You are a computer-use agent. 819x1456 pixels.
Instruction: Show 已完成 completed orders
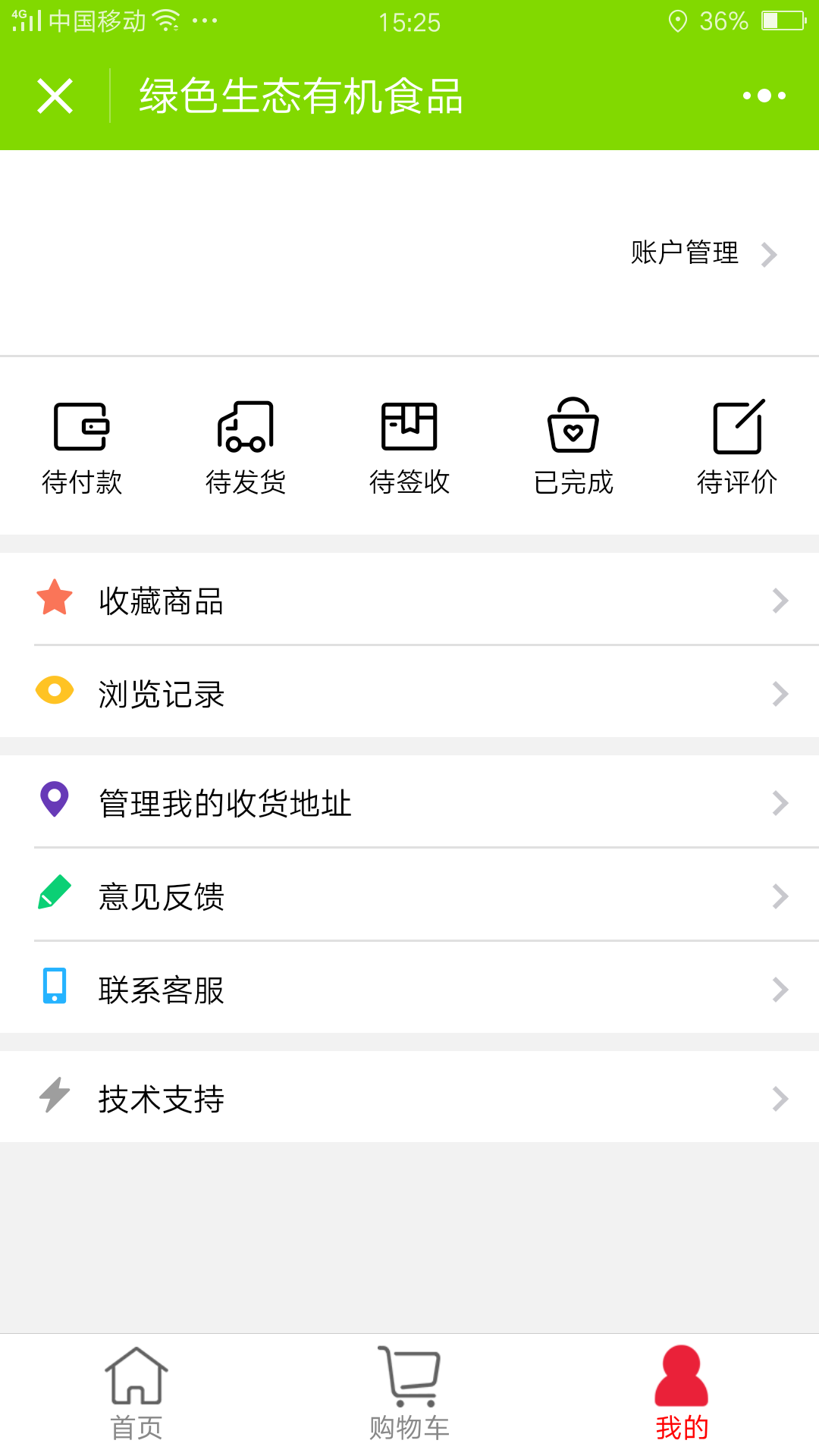coord(573,447)
